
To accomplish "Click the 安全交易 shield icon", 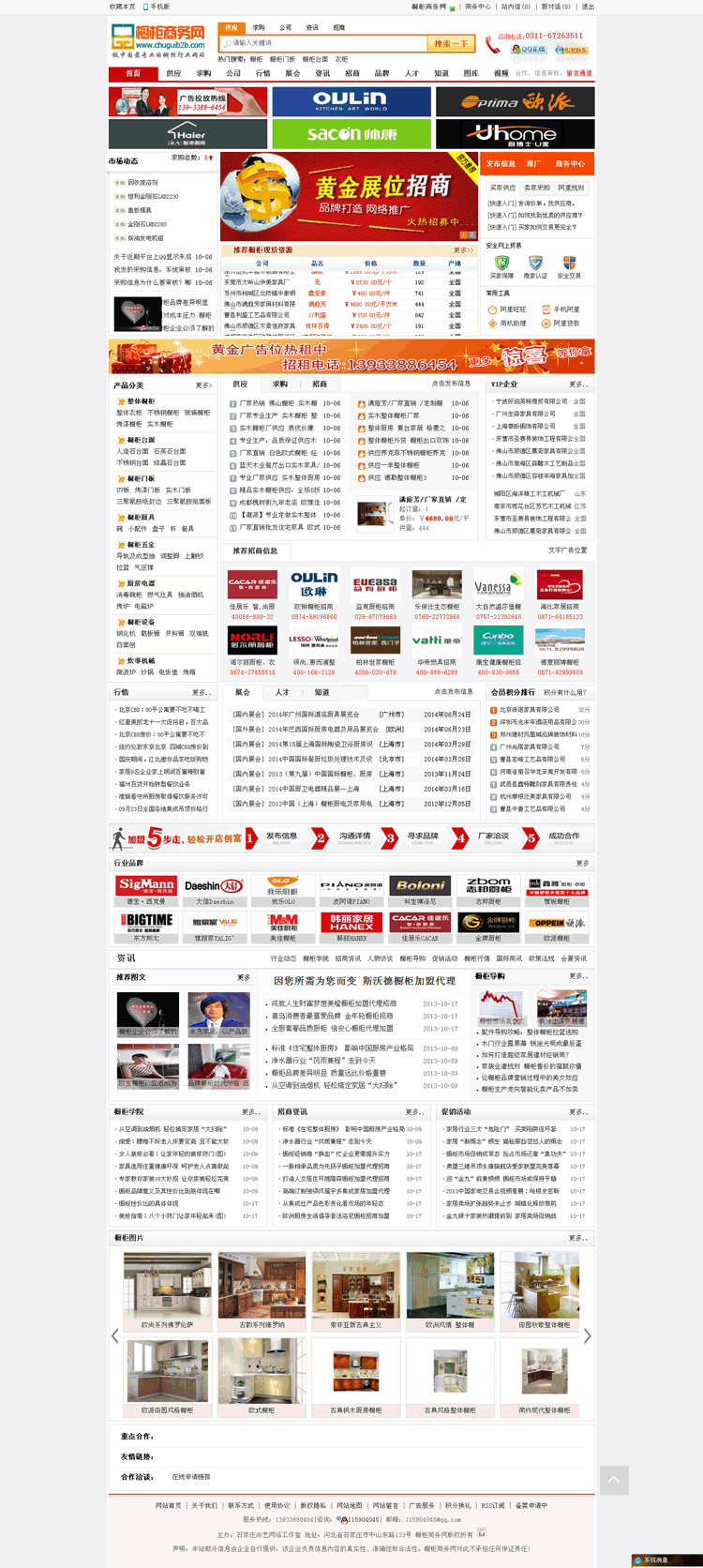I will pos(568,261).
